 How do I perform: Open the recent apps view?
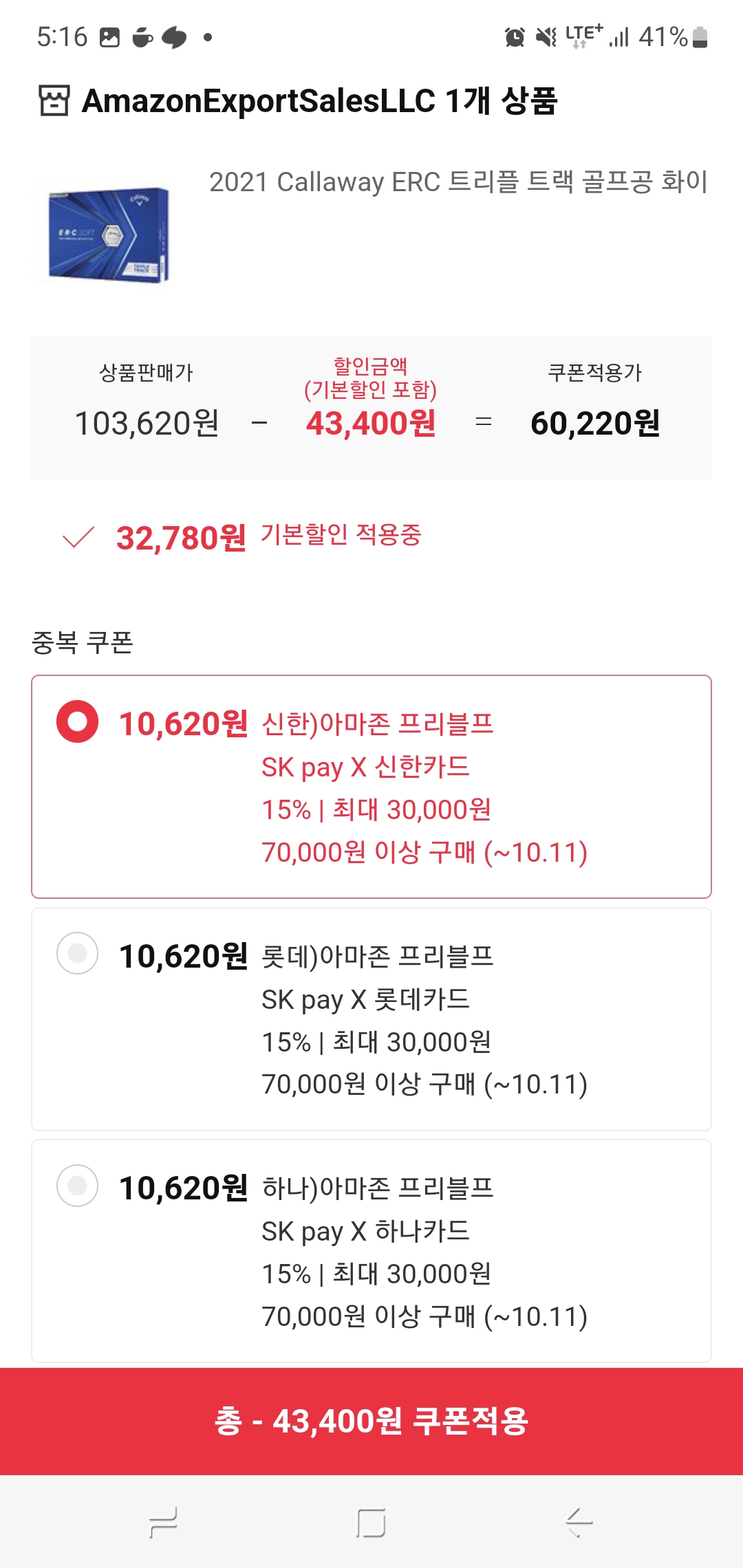[163, 1522]
